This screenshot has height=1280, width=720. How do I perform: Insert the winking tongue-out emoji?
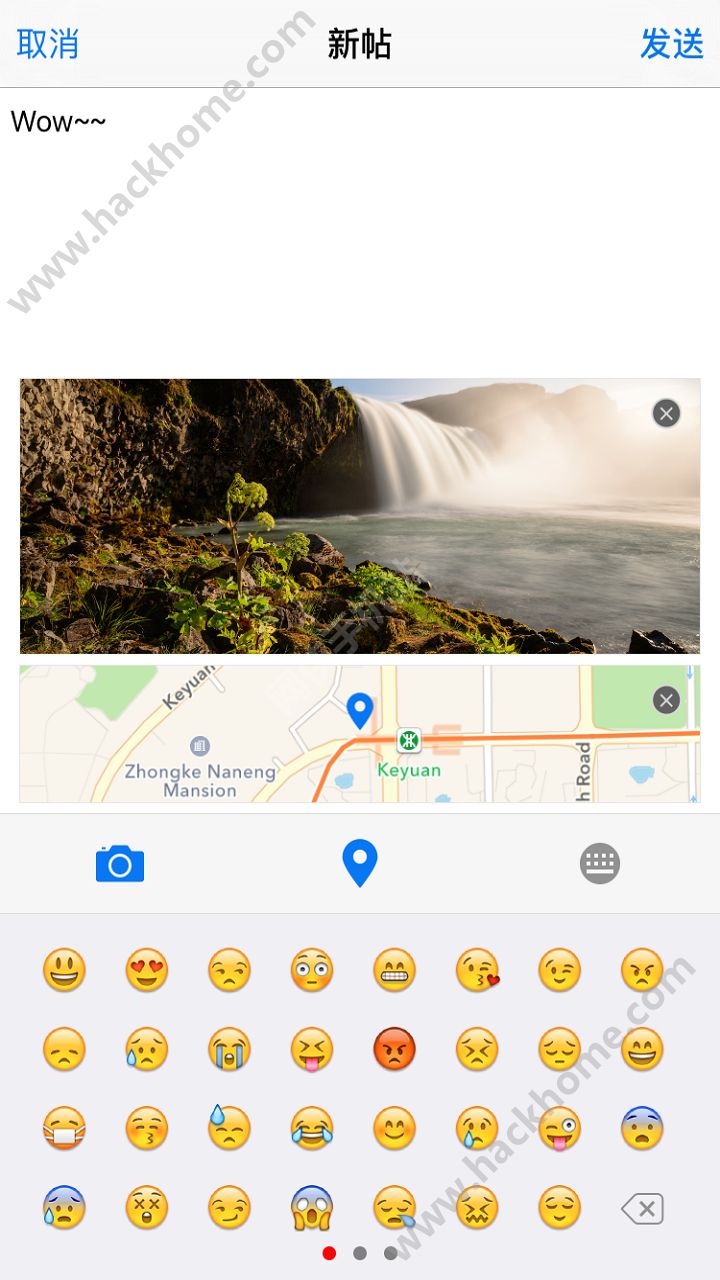click(559, 1129)
